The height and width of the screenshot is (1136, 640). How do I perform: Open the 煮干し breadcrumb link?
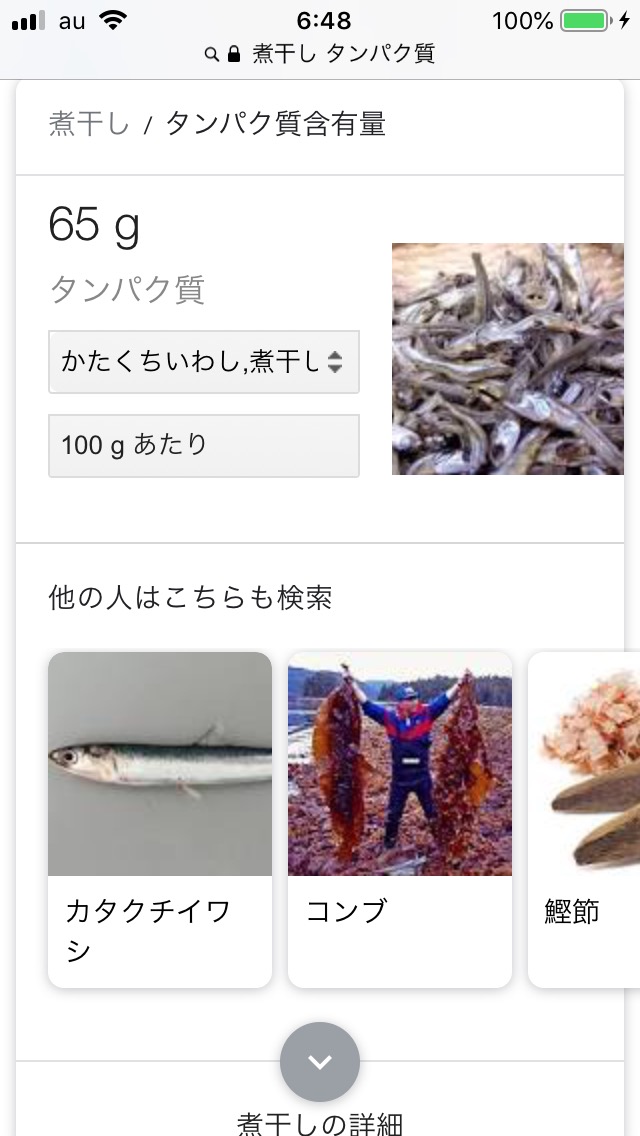(x=89, y=124)
